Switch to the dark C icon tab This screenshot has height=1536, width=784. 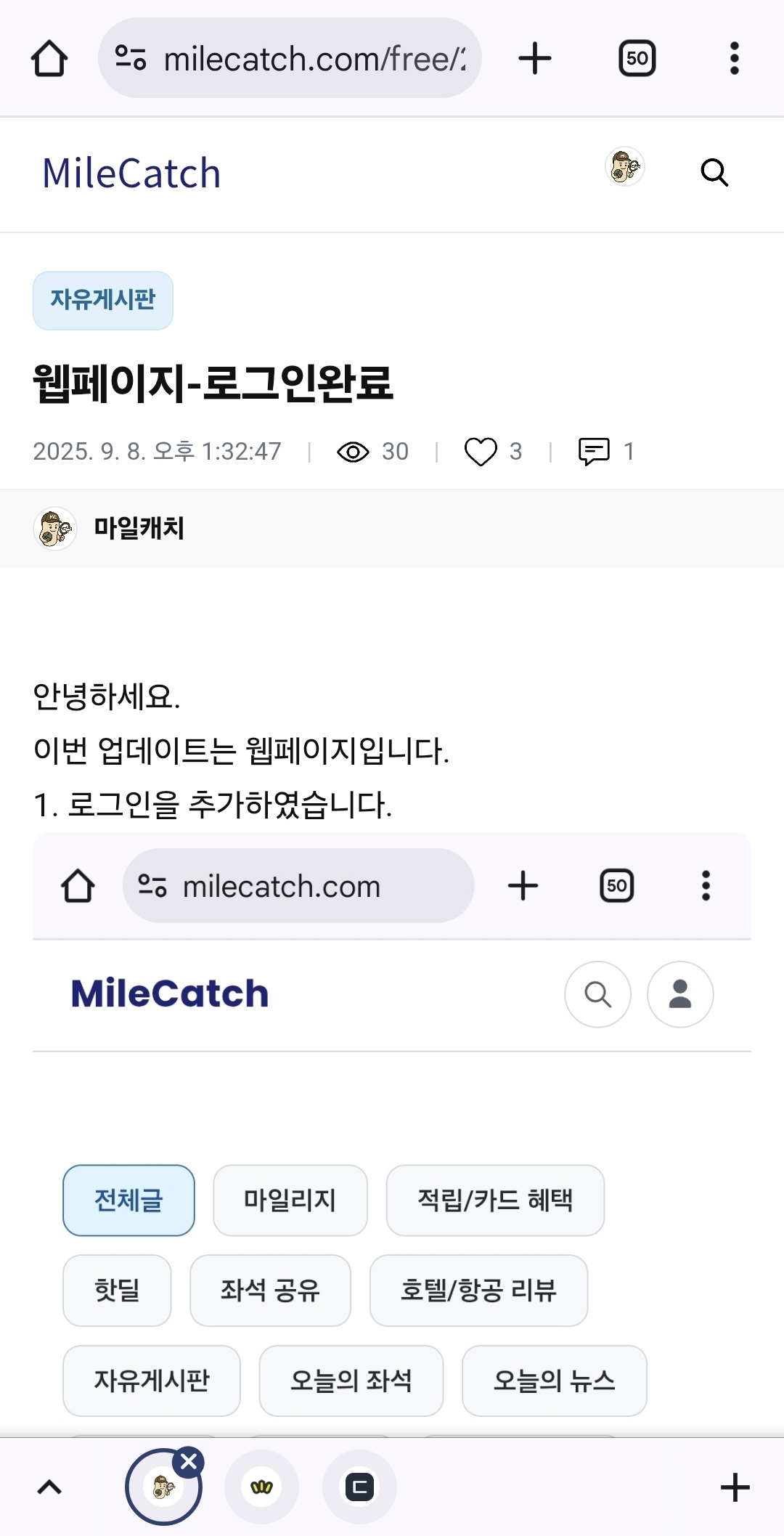[360, 1487]
